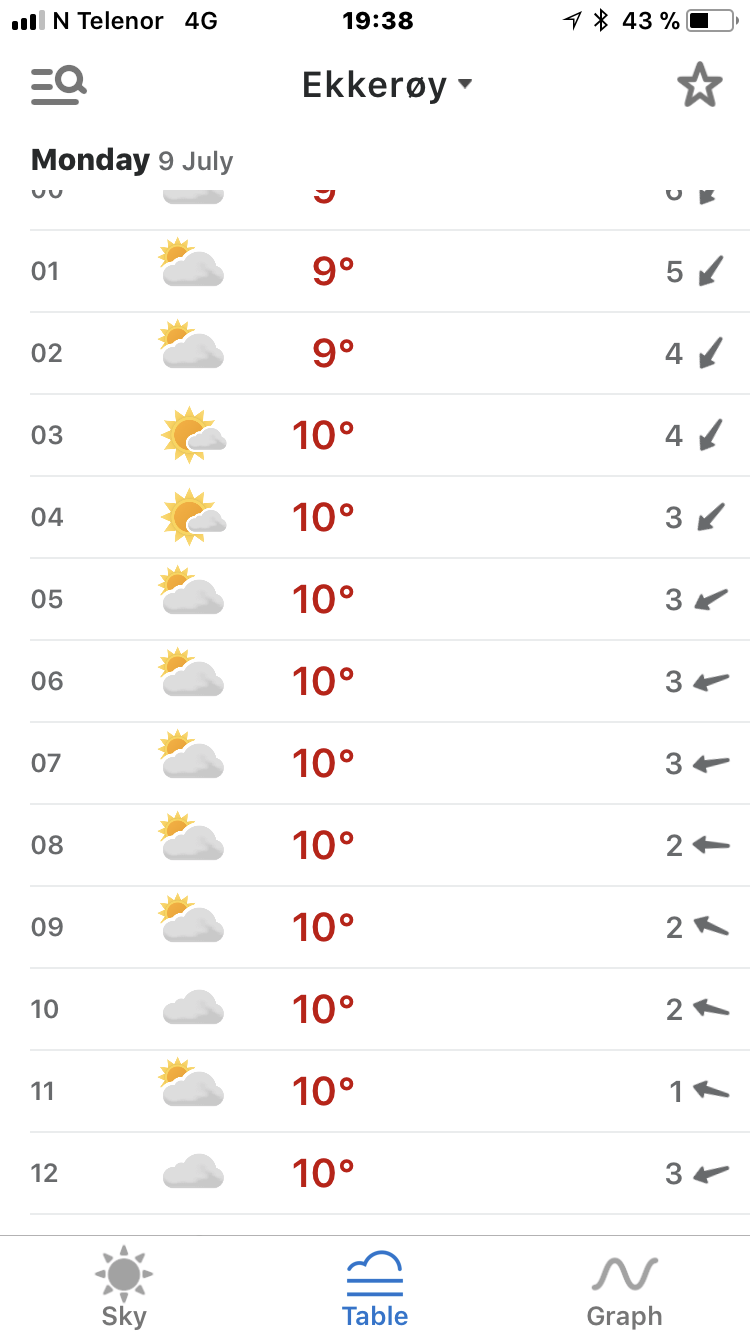Expand the Ekkerøy location dropdown
Viewport: 750px width, 1334px height.
(386, 86)
